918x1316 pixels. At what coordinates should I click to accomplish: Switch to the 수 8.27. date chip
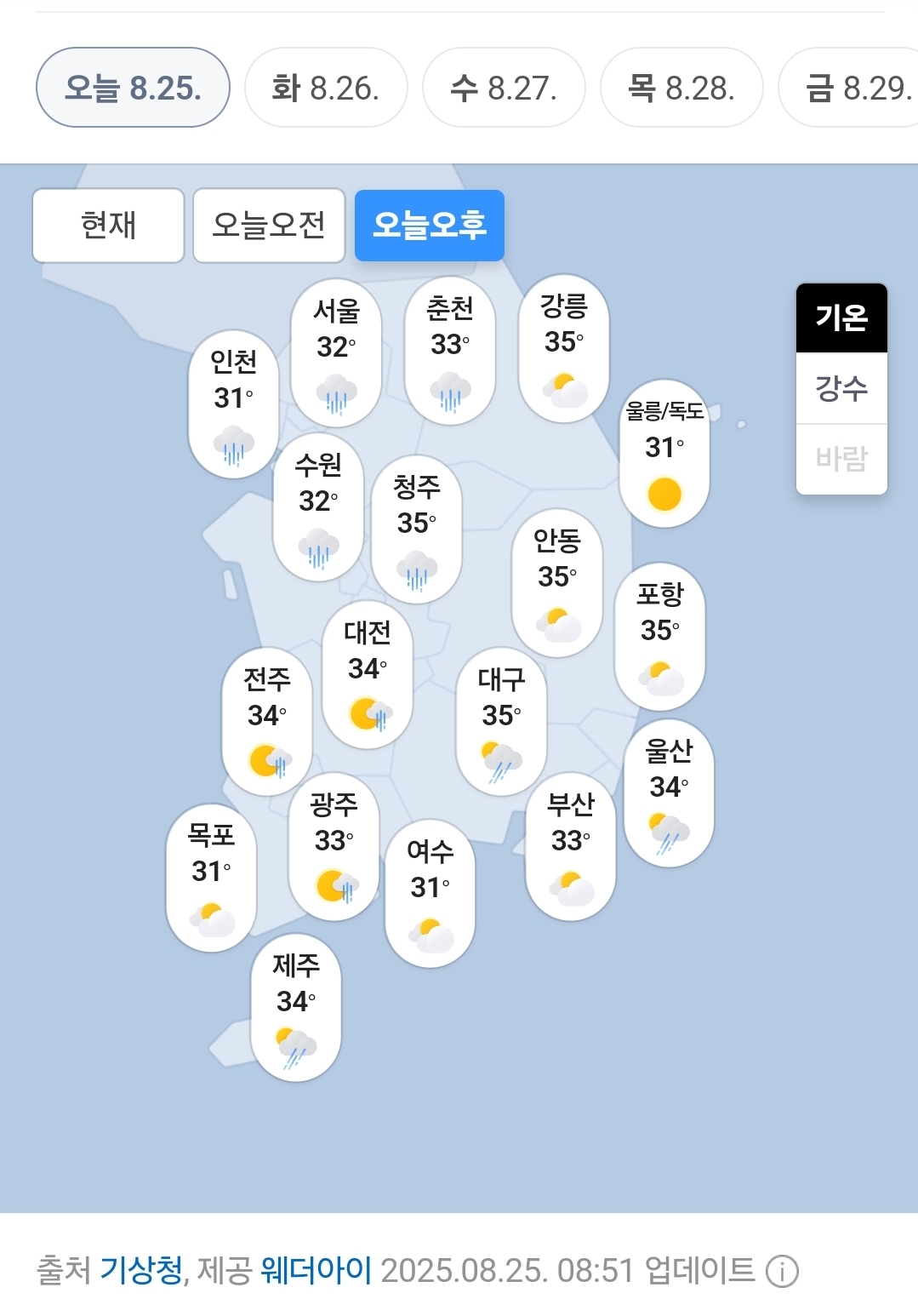(x=504, y=88)
